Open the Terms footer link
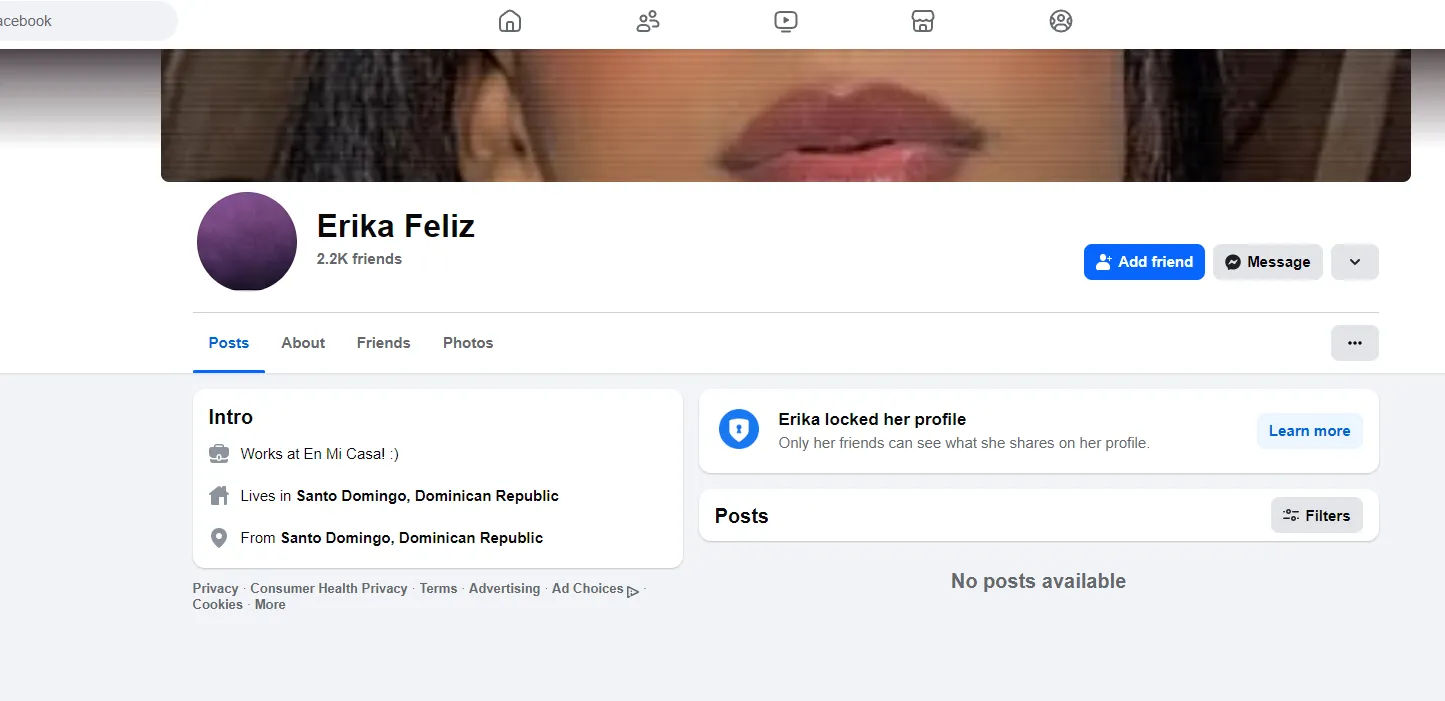 438,589
